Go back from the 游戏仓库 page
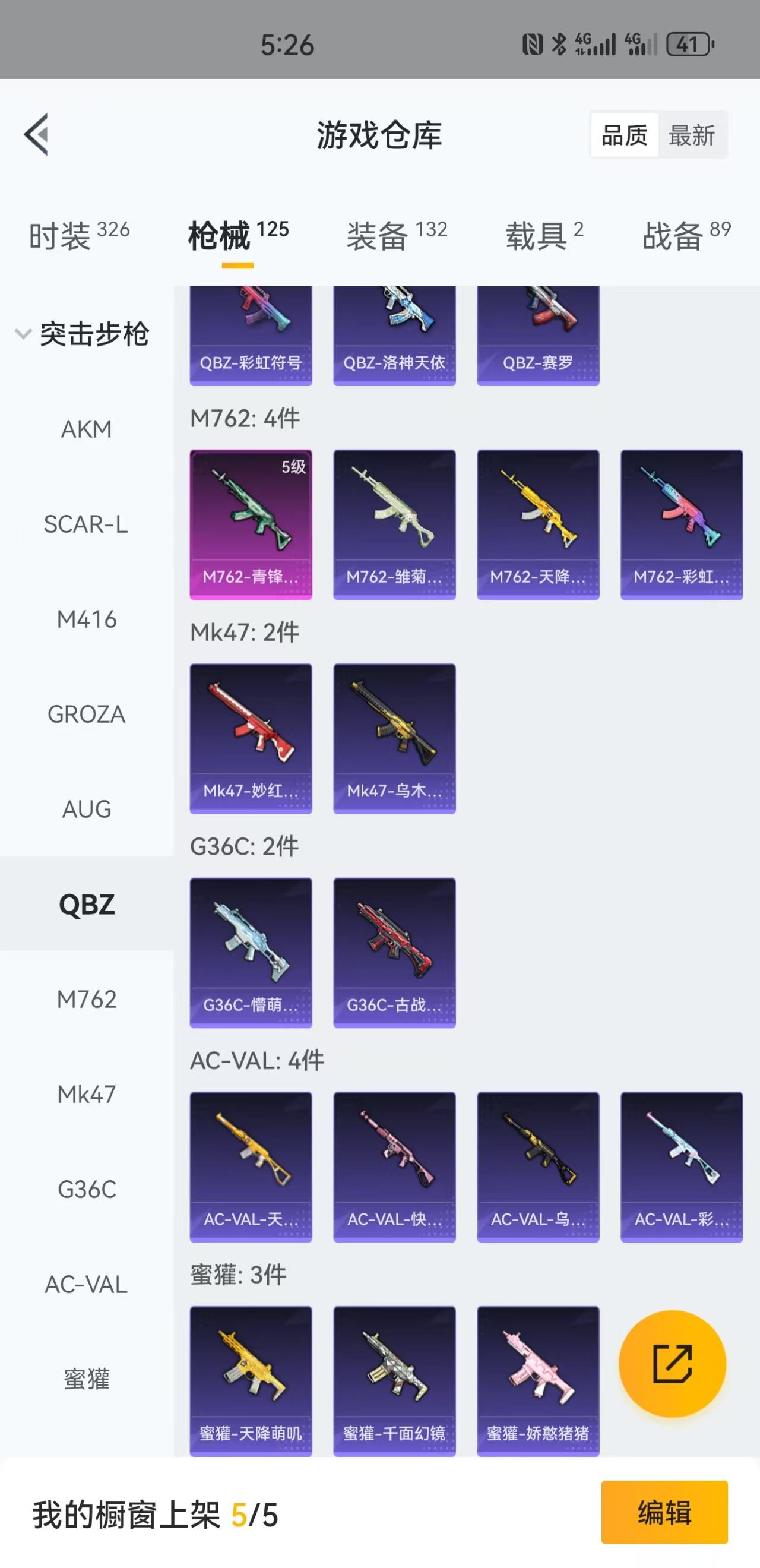Image resolution: width=760 pixels, height=1568 pixels. coord(36,134)
